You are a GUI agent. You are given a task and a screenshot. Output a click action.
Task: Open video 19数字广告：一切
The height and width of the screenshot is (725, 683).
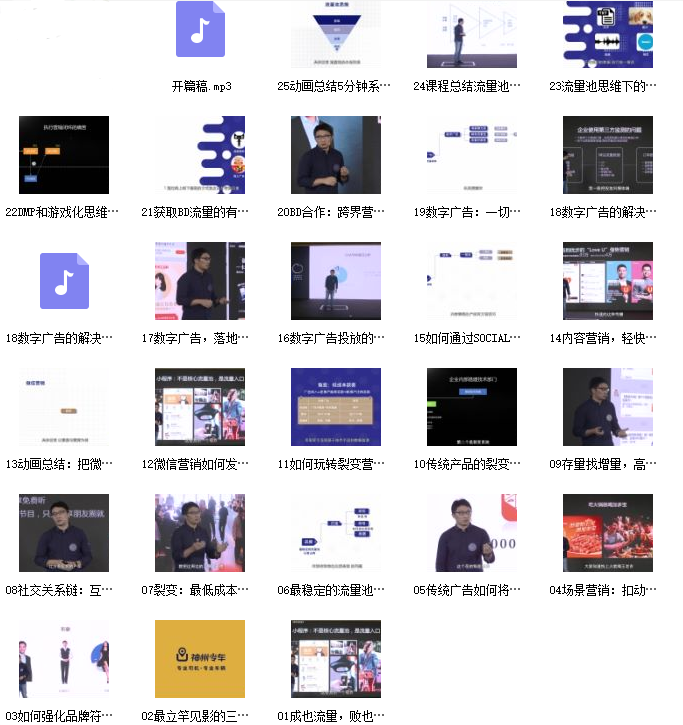coord(472,154)
